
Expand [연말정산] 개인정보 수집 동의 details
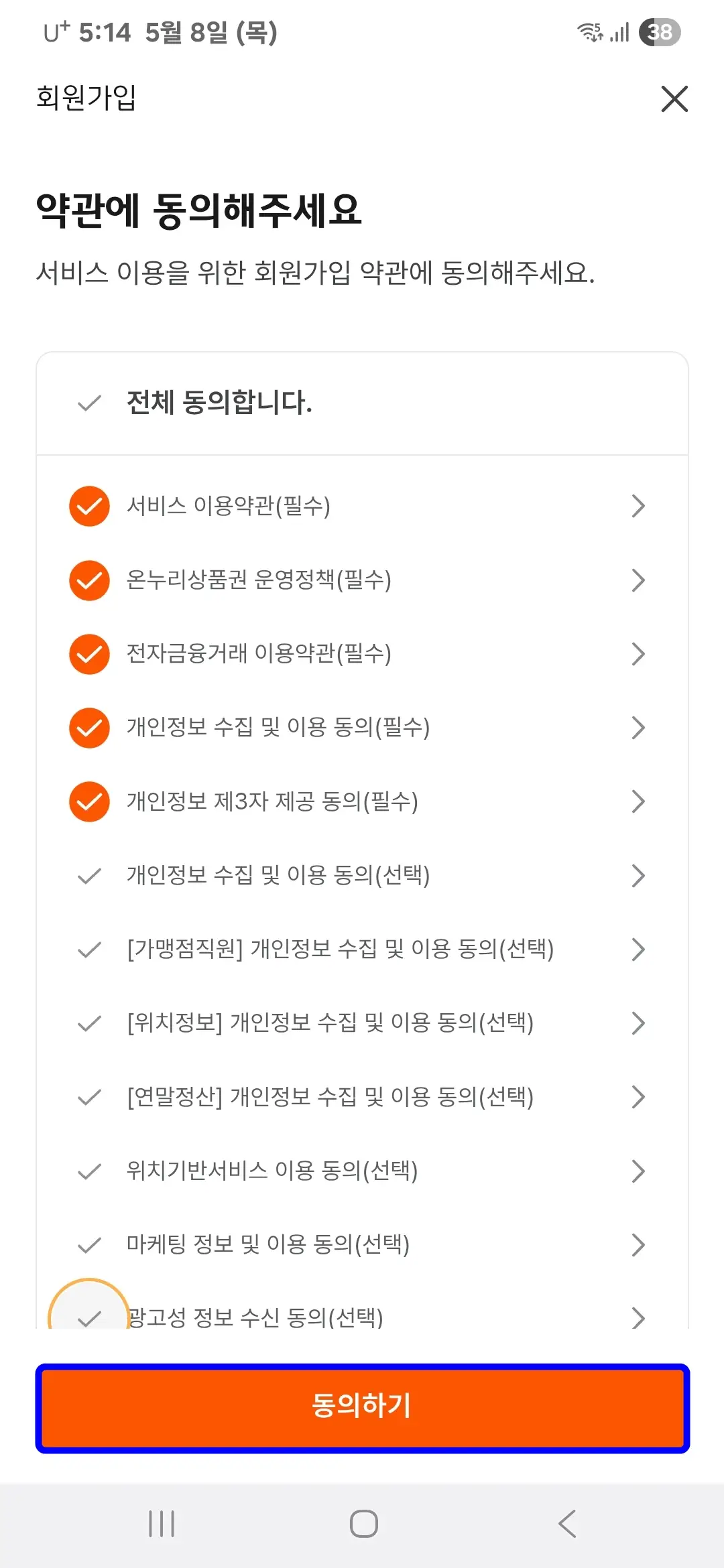click(x=637, y=1097)
